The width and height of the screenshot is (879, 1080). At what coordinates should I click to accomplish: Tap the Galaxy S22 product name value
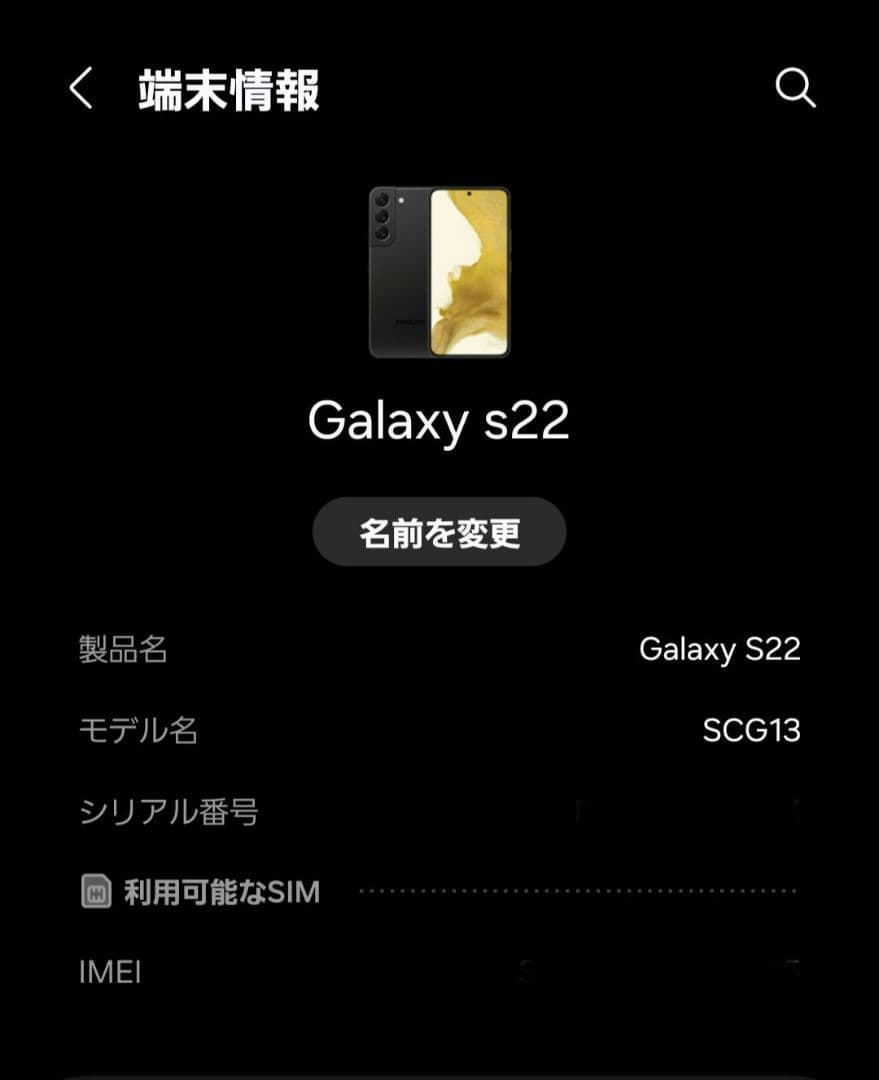pos(719,650)
